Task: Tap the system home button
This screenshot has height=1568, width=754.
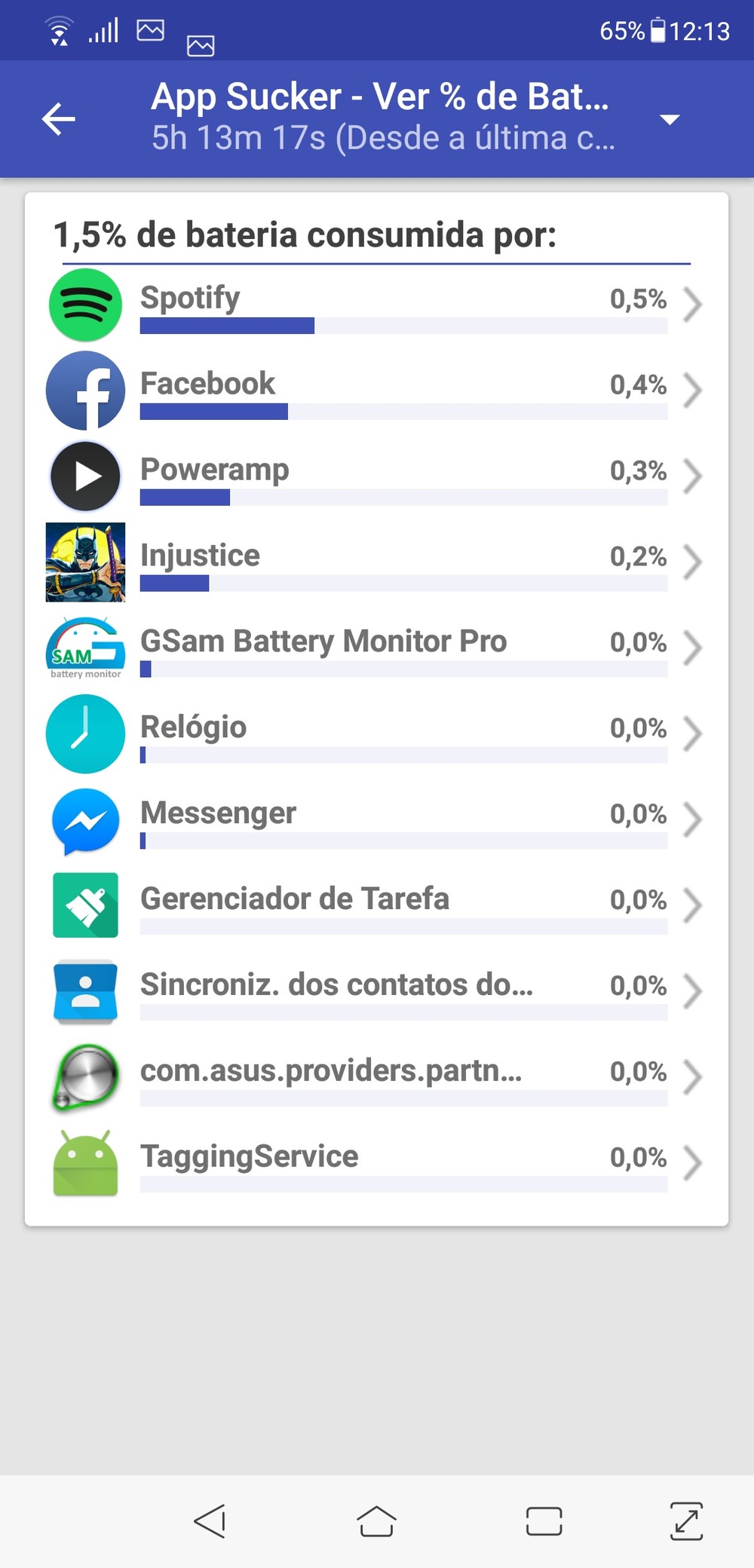Action: click(x=376, y=1521)
